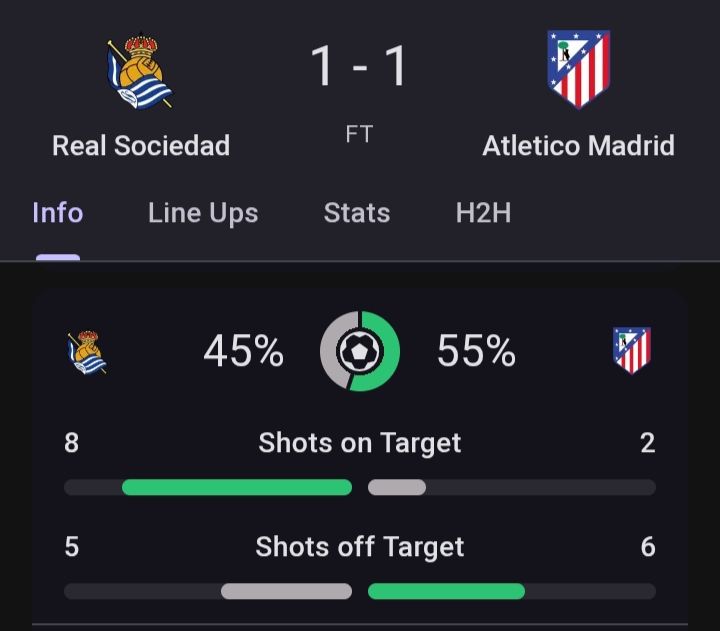Image resolution: width=720 pixels, height=631 pixels.
Task: Select the Info tab
Action: pos(58,213)
